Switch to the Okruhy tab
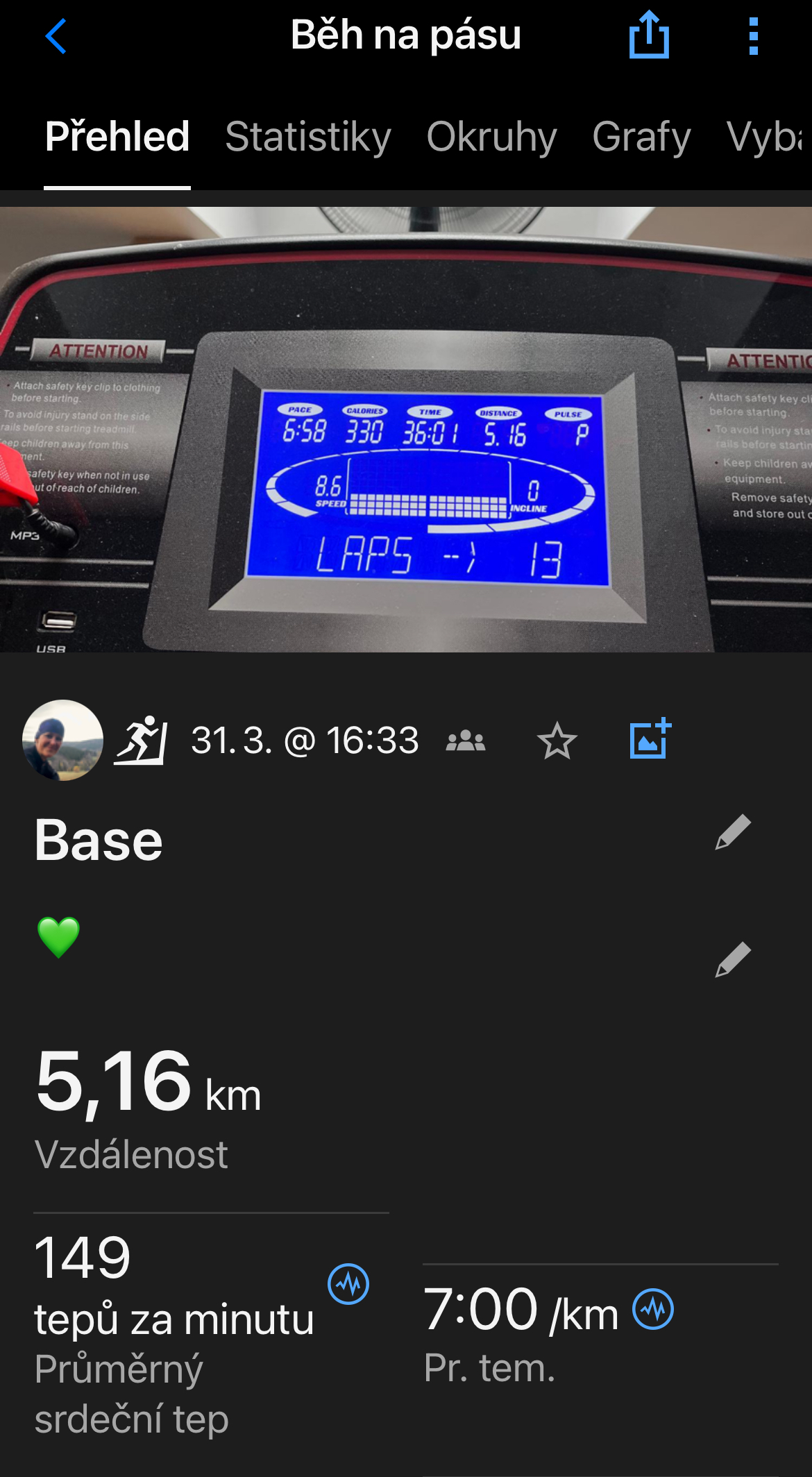This screenshot has width=812, height=1477. (x=491, y=137)
